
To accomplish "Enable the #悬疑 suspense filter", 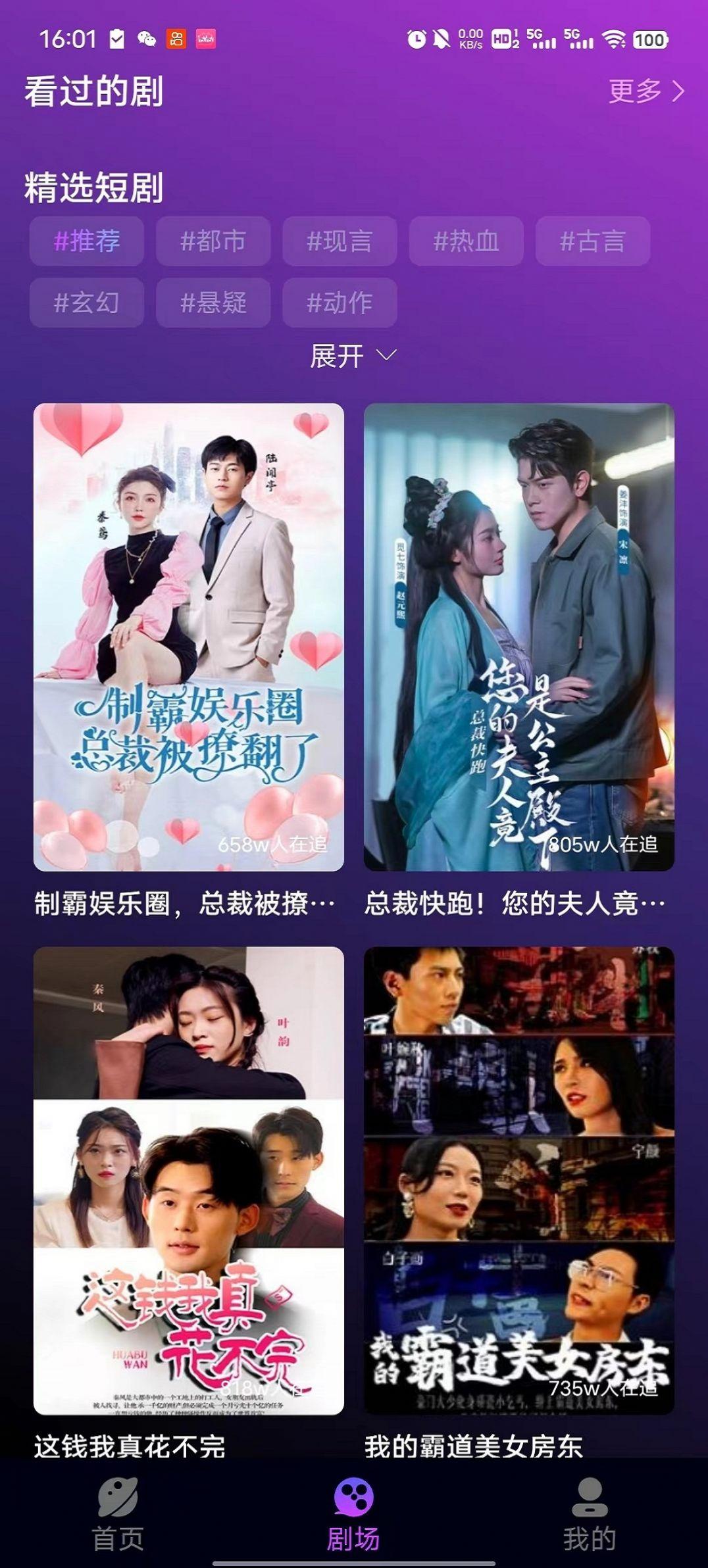I will coord(213,303).
